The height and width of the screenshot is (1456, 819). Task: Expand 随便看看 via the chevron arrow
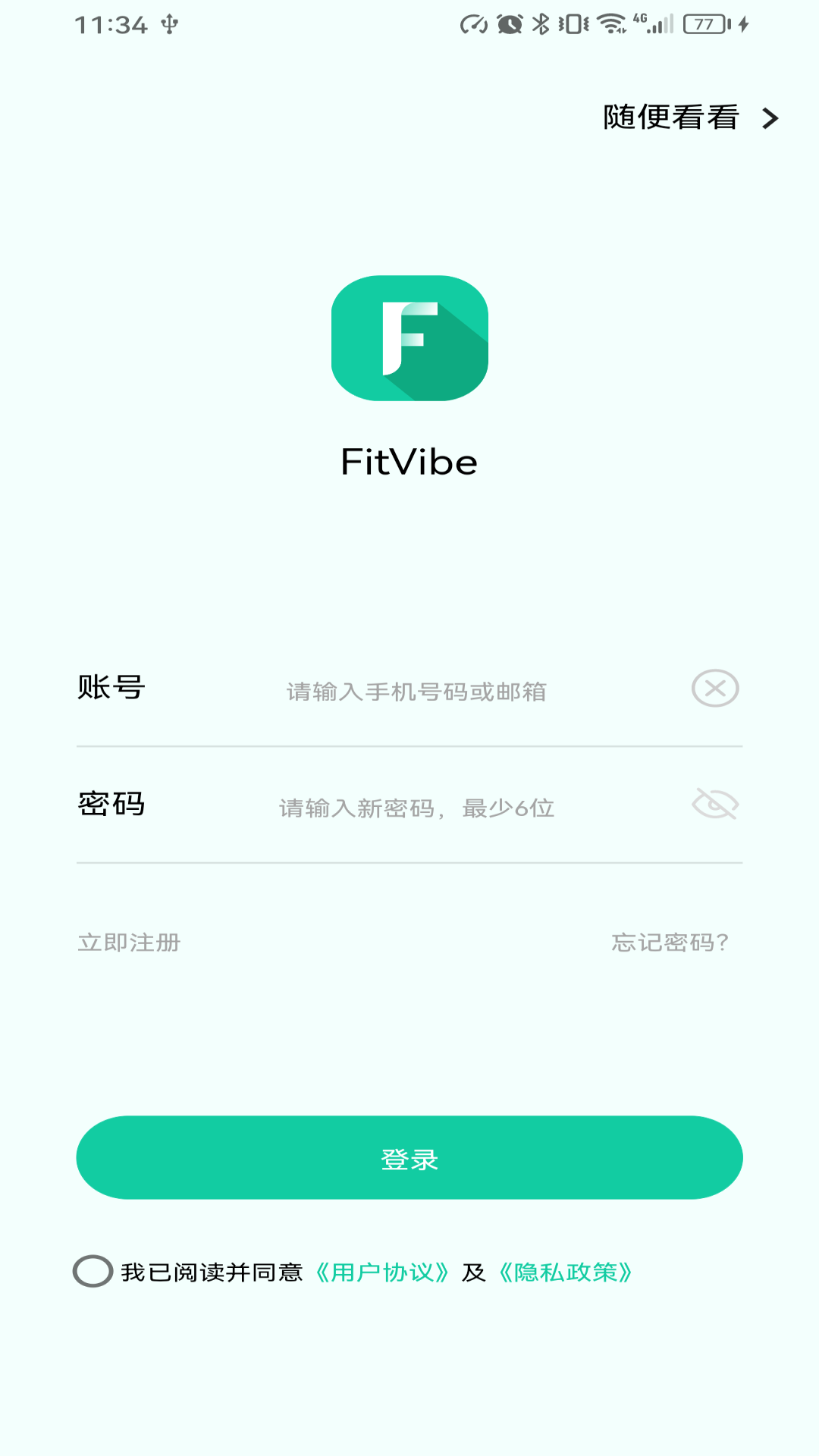point(771,118)
